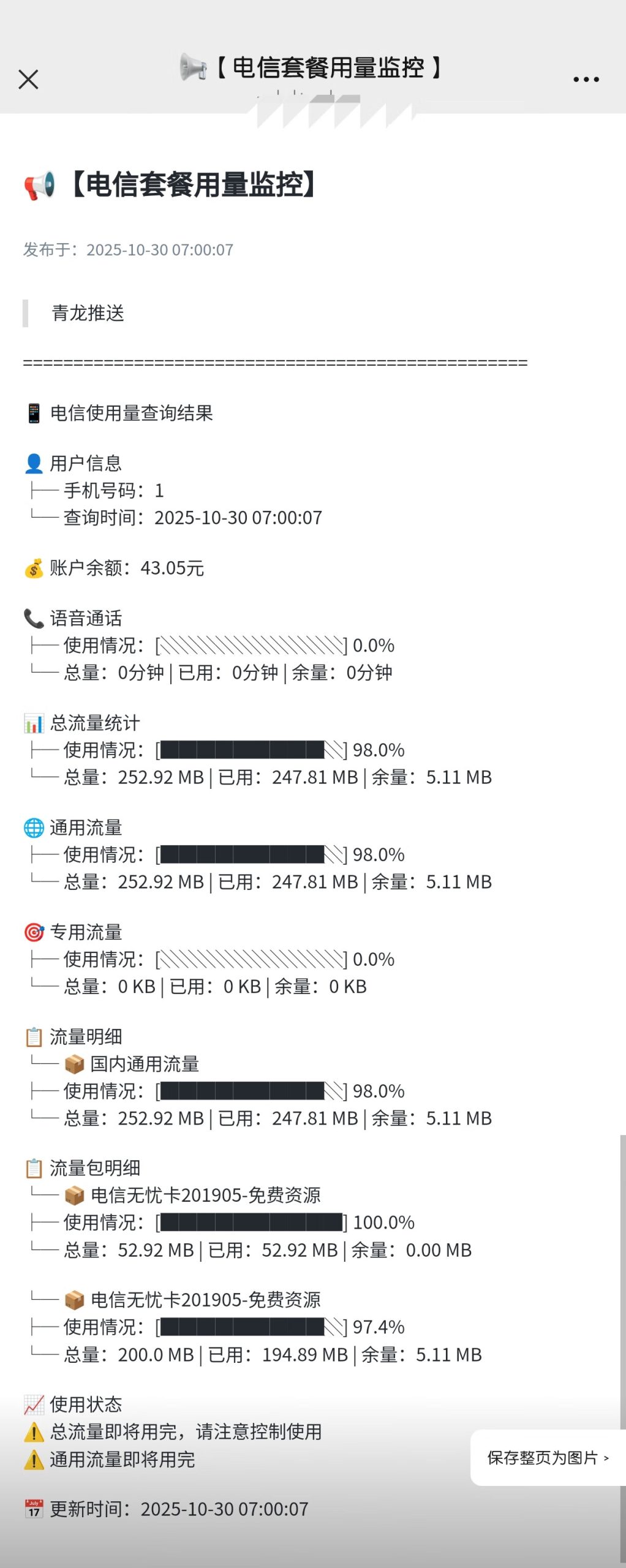Image resolution: width=626 pixels, height=1568 pixels.
Task: Close the article with the X at top left
Action: pyautogui.click(x=29, y=80)
